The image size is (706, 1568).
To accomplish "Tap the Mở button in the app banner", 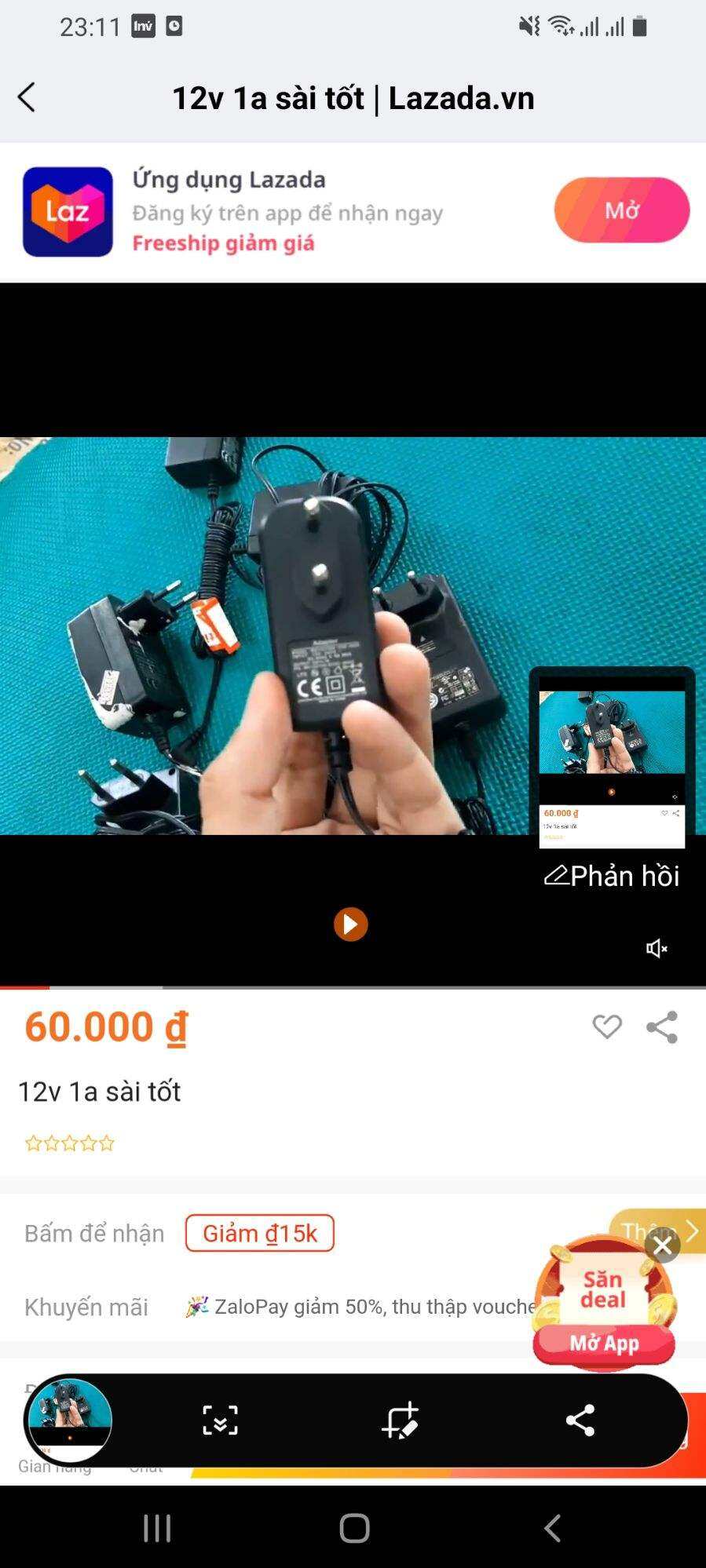I will [621, 210].
